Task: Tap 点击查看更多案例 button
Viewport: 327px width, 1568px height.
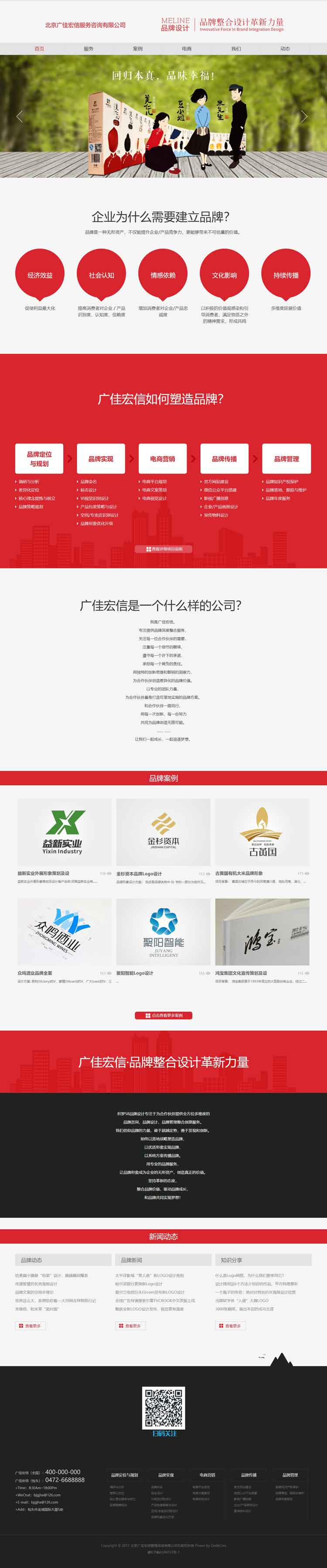Action: pyautogui.click(x=163, y=1015)
